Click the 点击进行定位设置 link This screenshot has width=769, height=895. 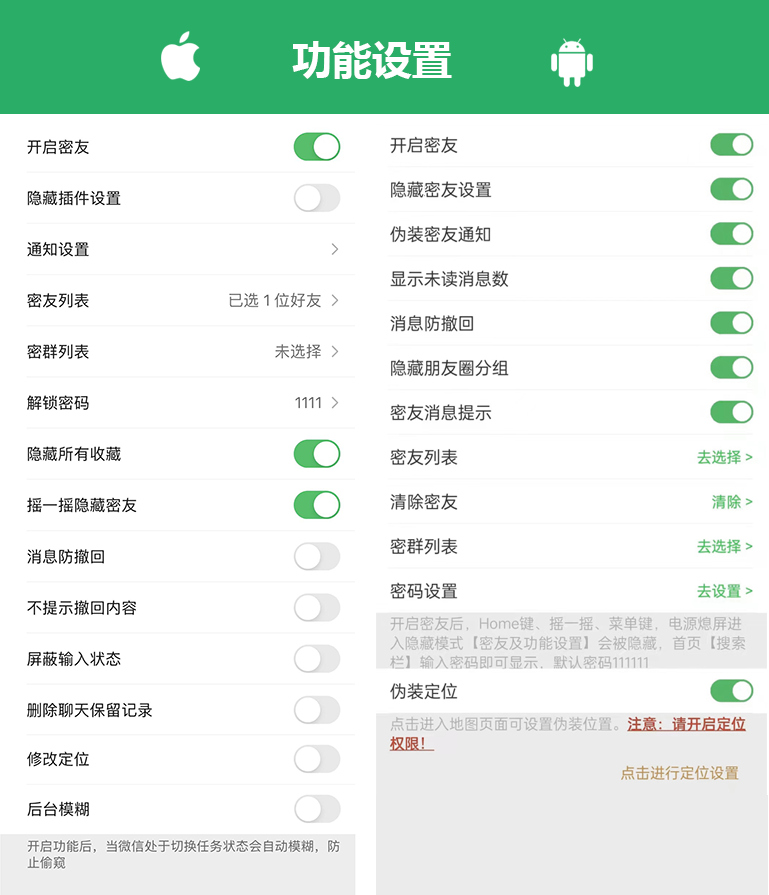[680, 772]
